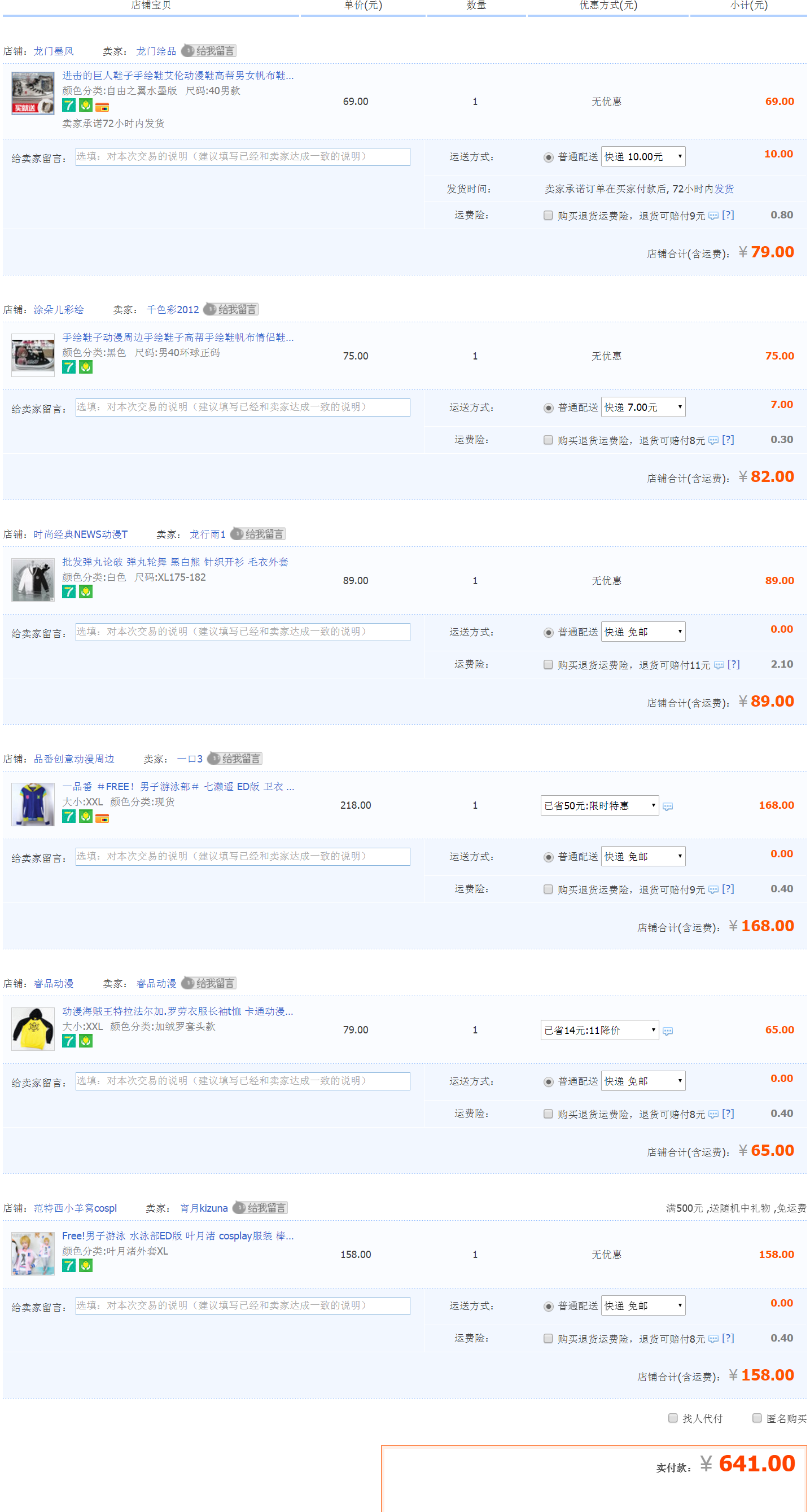Message seller 育月kizuna via 给我留言
Viewport: 810px width, 1512px height.
(261, 1208)
